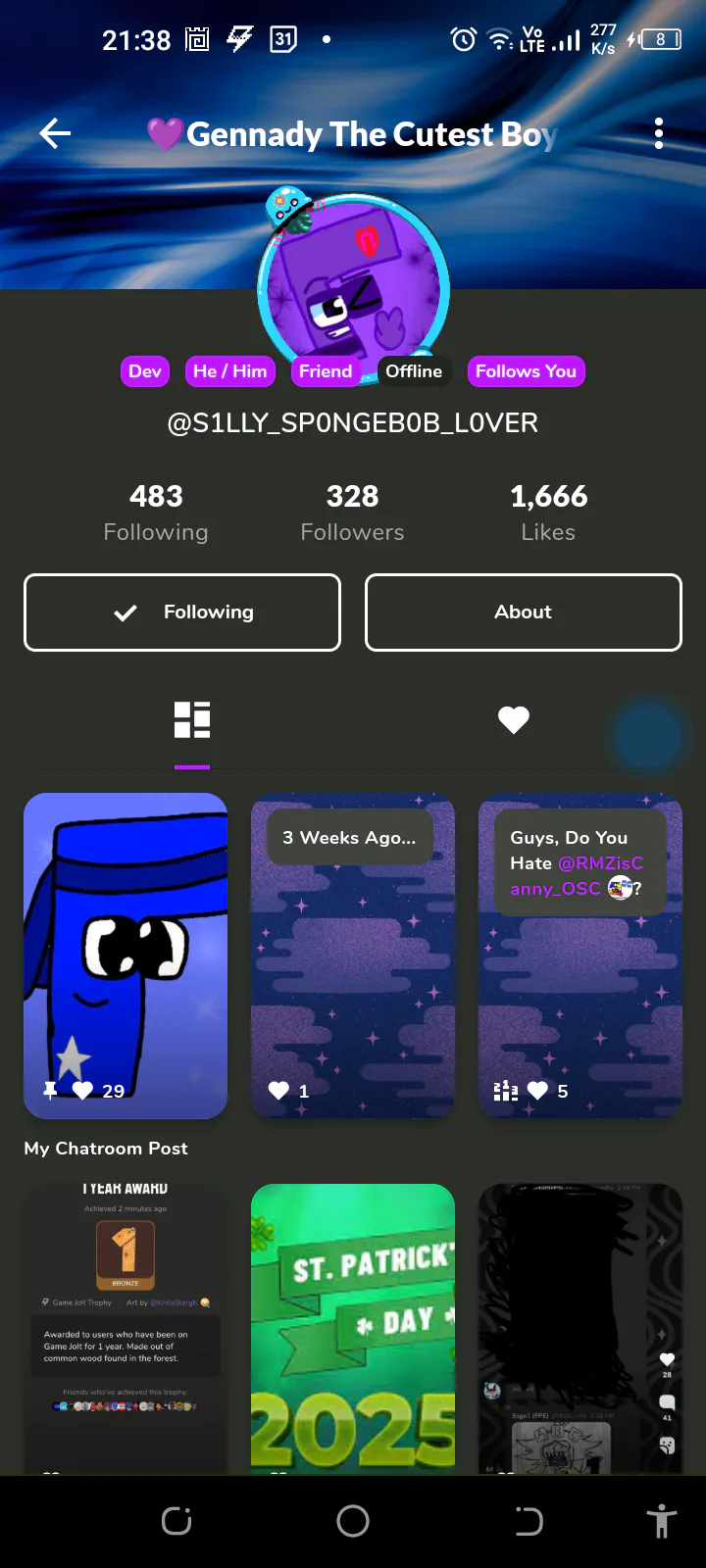Switch to the posts feed tab
This screenshot has width=706, height=1568.
192,720
